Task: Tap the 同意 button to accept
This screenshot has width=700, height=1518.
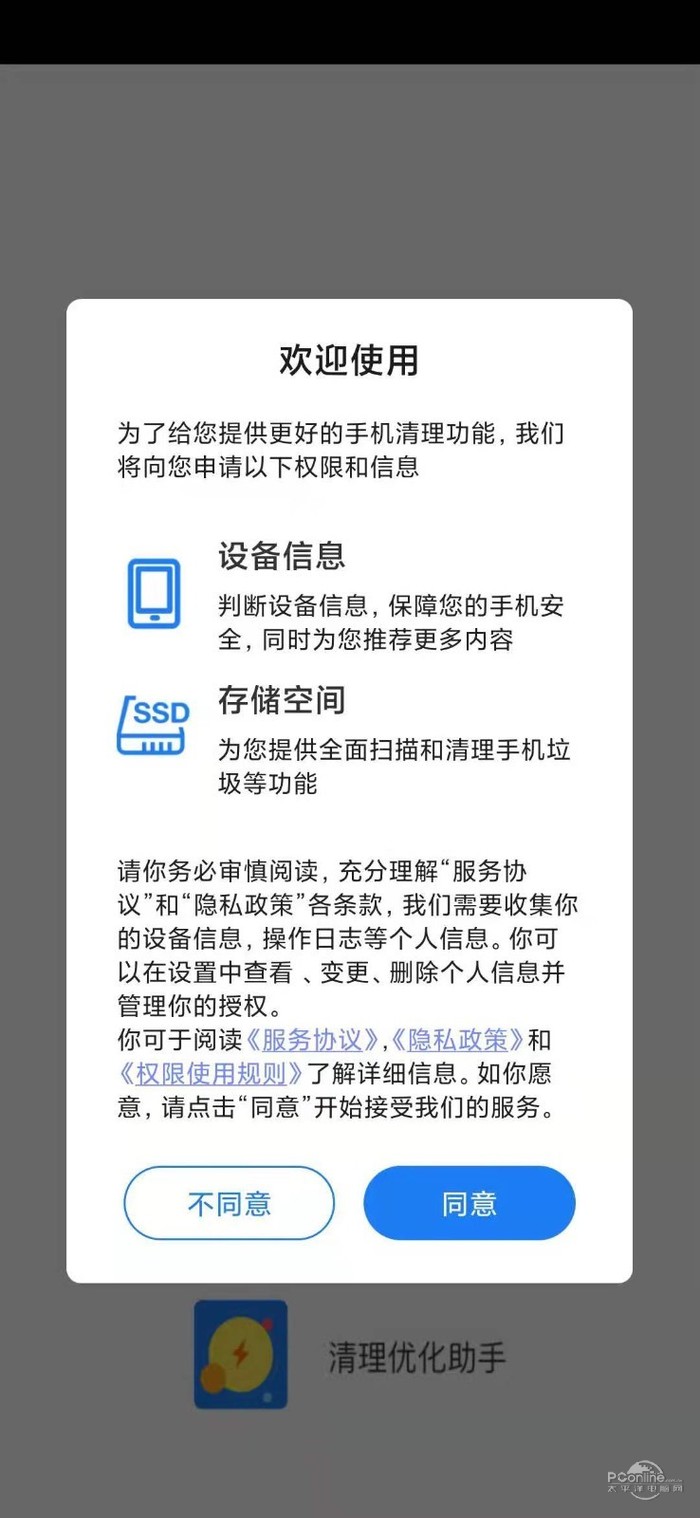Action: (469, 1203)
